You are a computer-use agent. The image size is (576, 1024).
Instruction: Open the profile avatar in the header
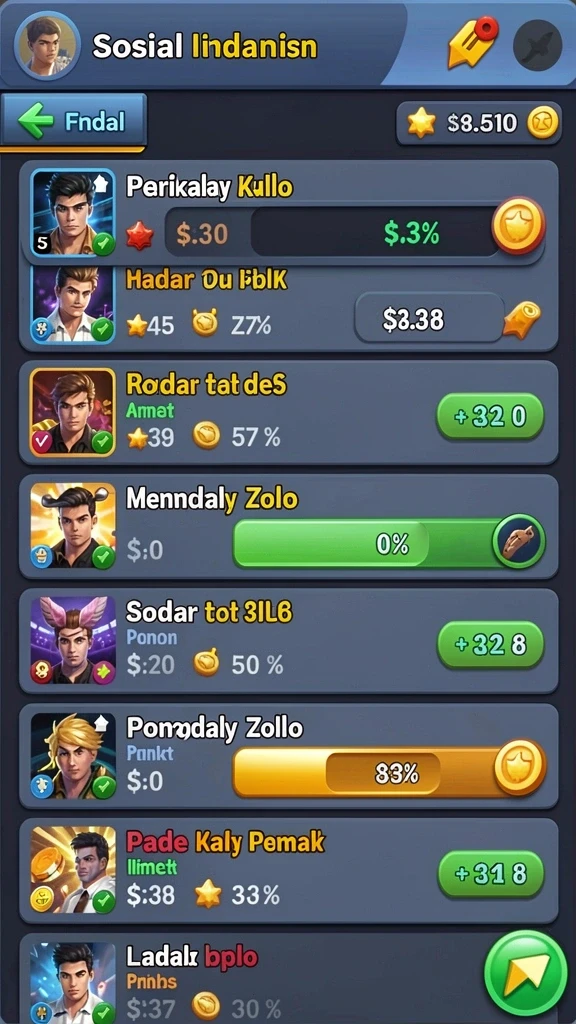point(47,46)
